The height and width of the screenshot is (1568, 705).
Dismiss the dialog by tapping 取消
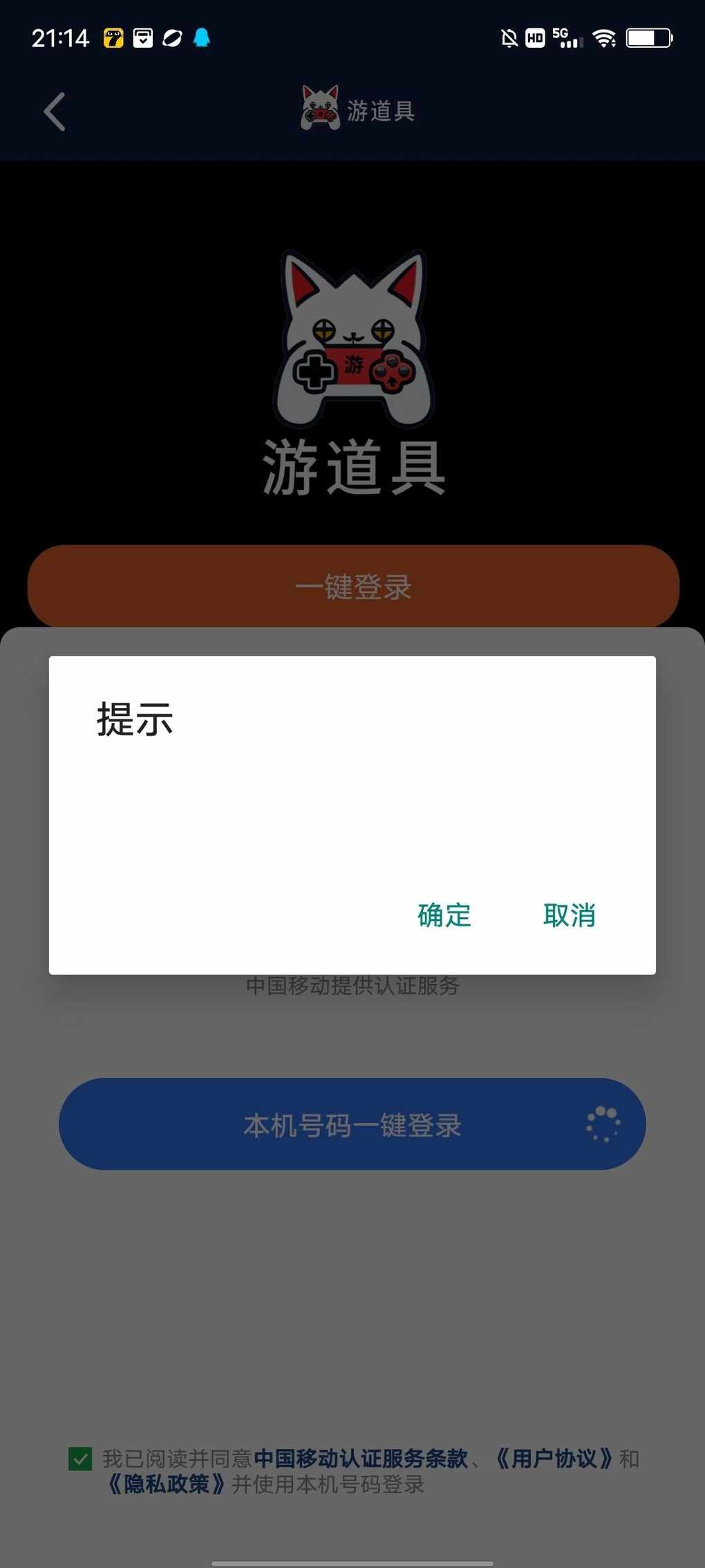click(569, 915)
